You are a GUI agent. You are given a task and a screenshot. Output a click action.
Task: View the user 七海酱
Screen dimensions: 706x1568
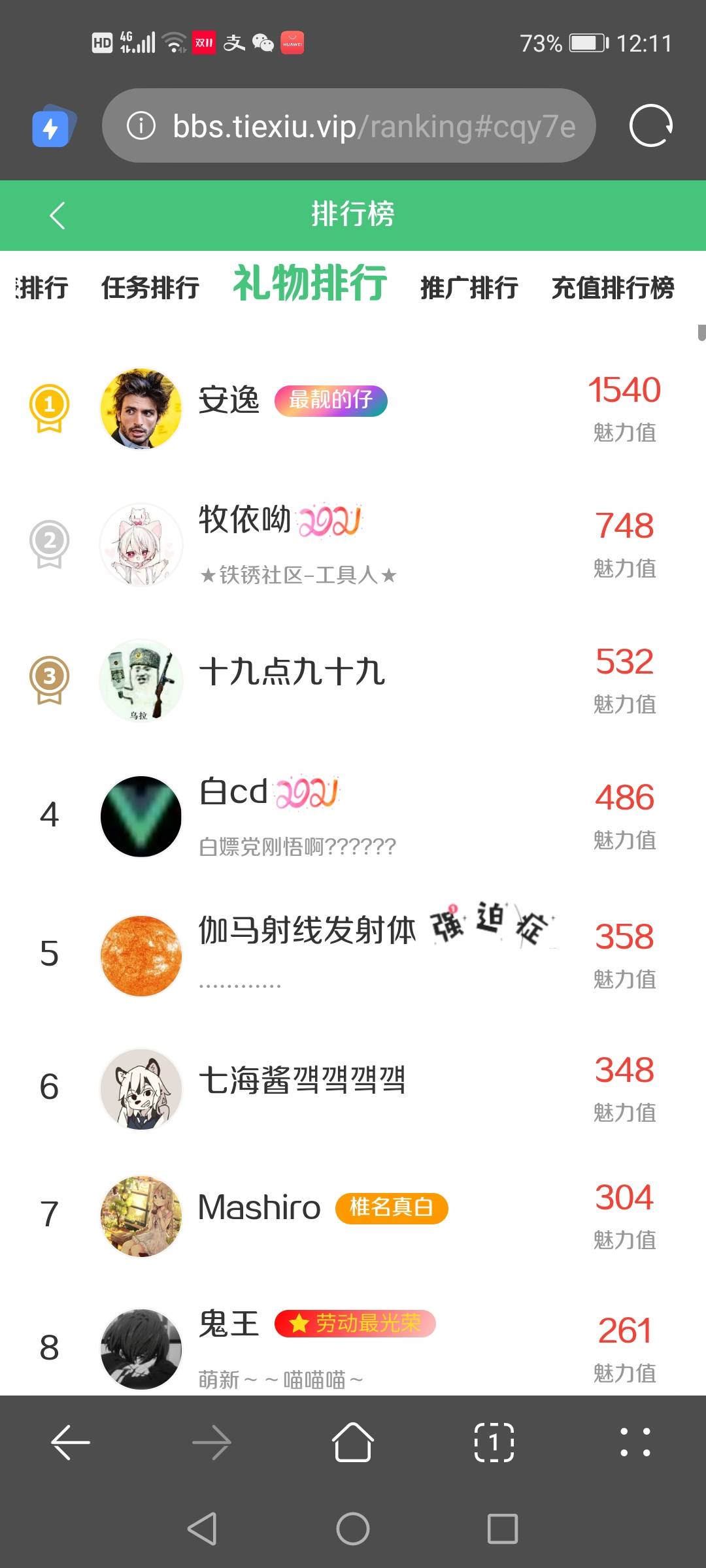coord(301,1081)
